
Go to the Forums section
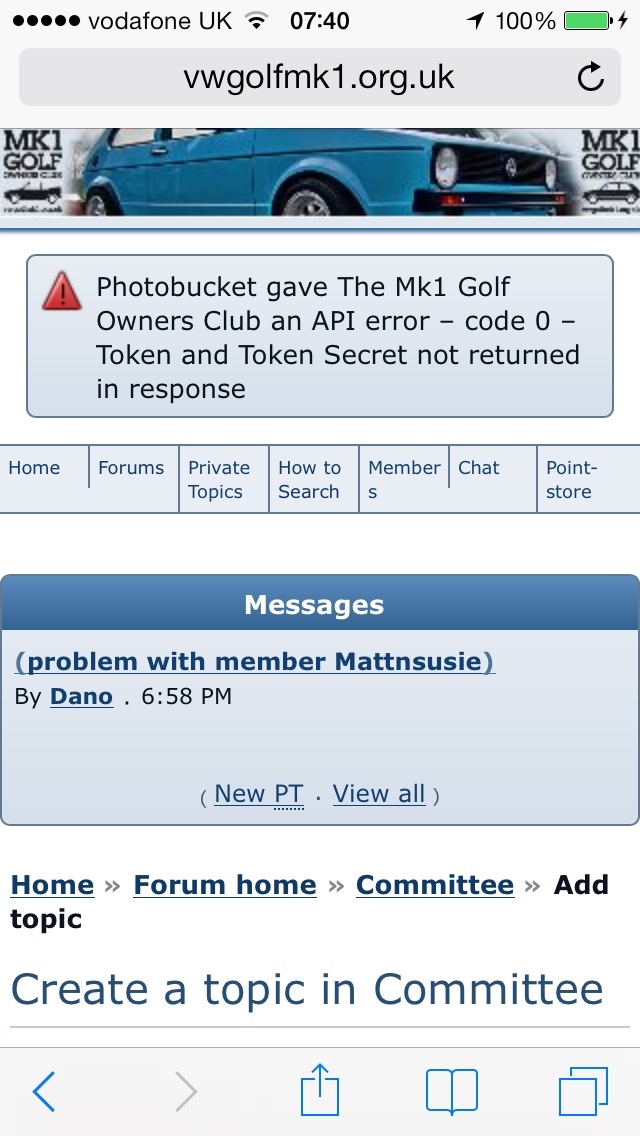click(131, 468)
